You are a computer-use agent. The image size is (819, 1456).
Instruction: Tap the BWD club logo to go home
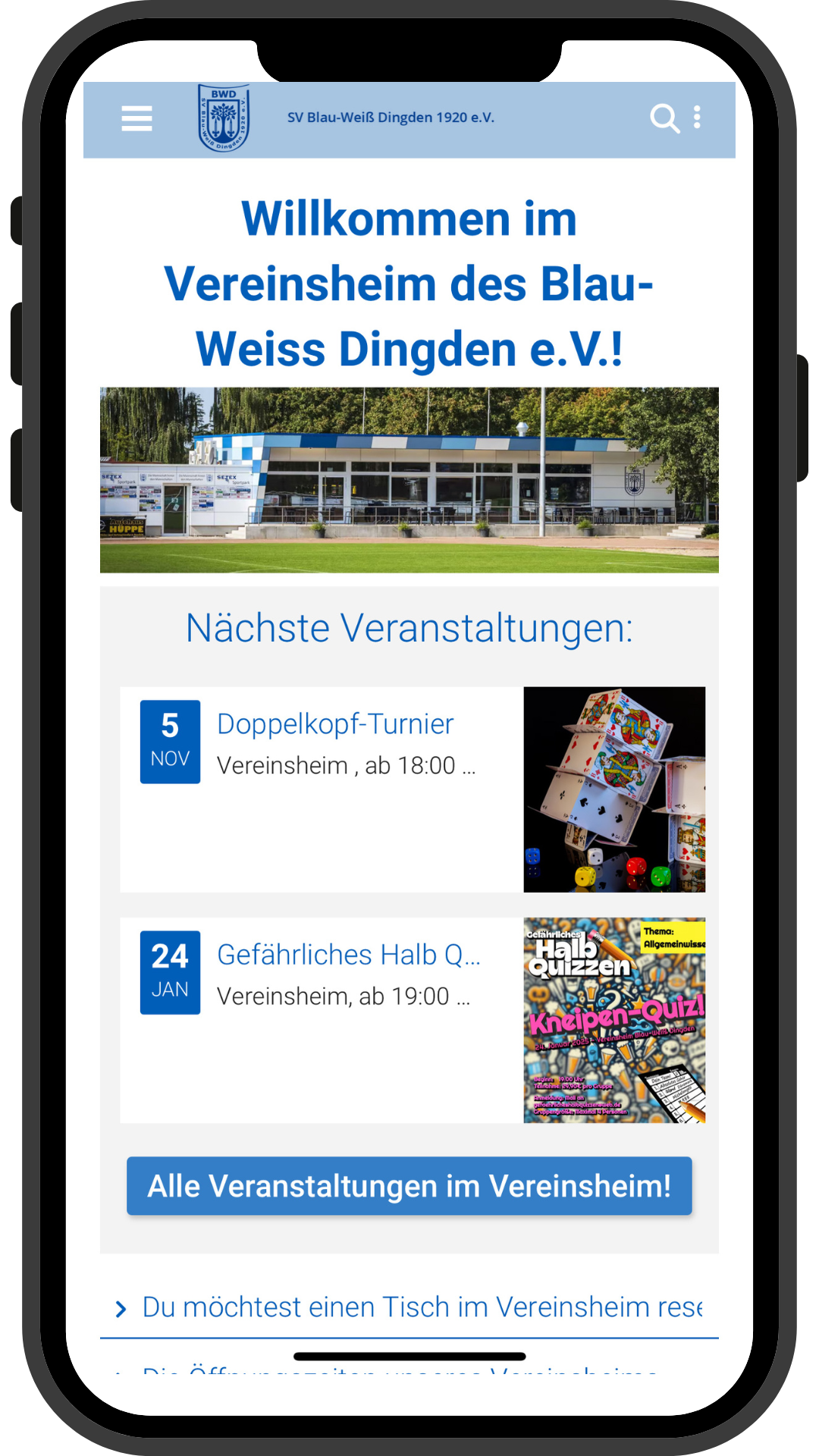pos(224,118)
